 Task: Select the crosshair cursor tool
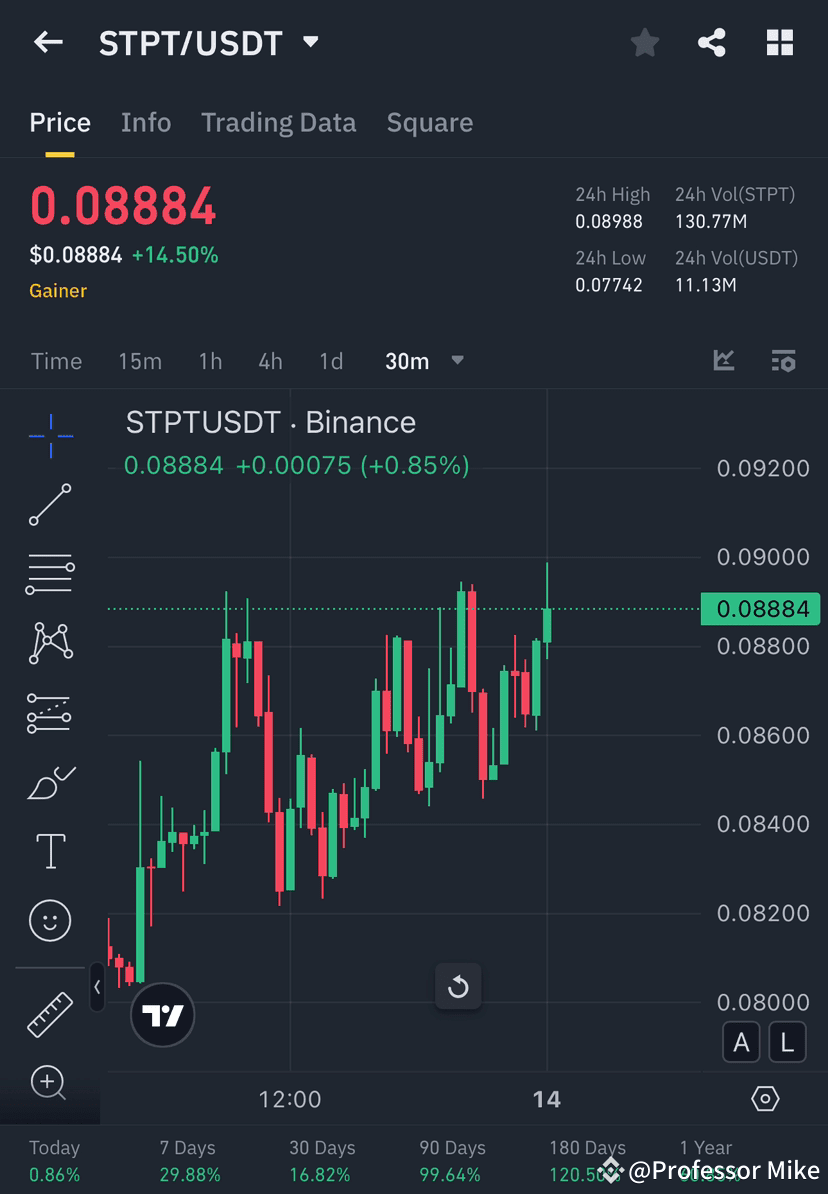tap(50, 435)
